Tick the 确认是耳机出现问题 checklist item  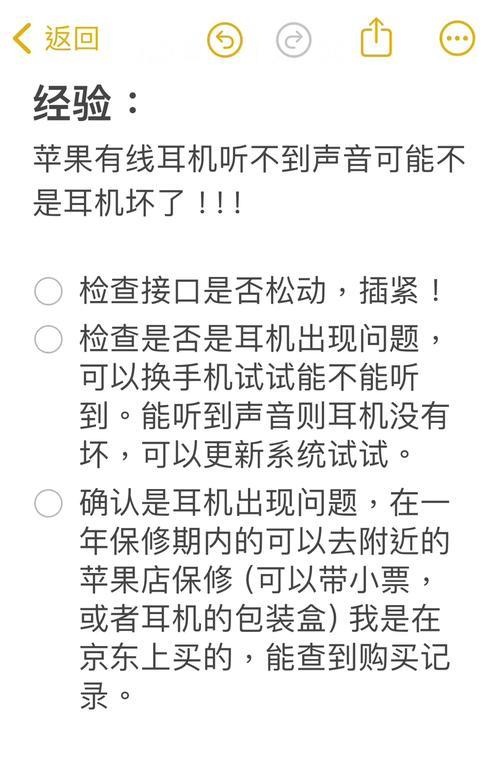tap(48, 502)
